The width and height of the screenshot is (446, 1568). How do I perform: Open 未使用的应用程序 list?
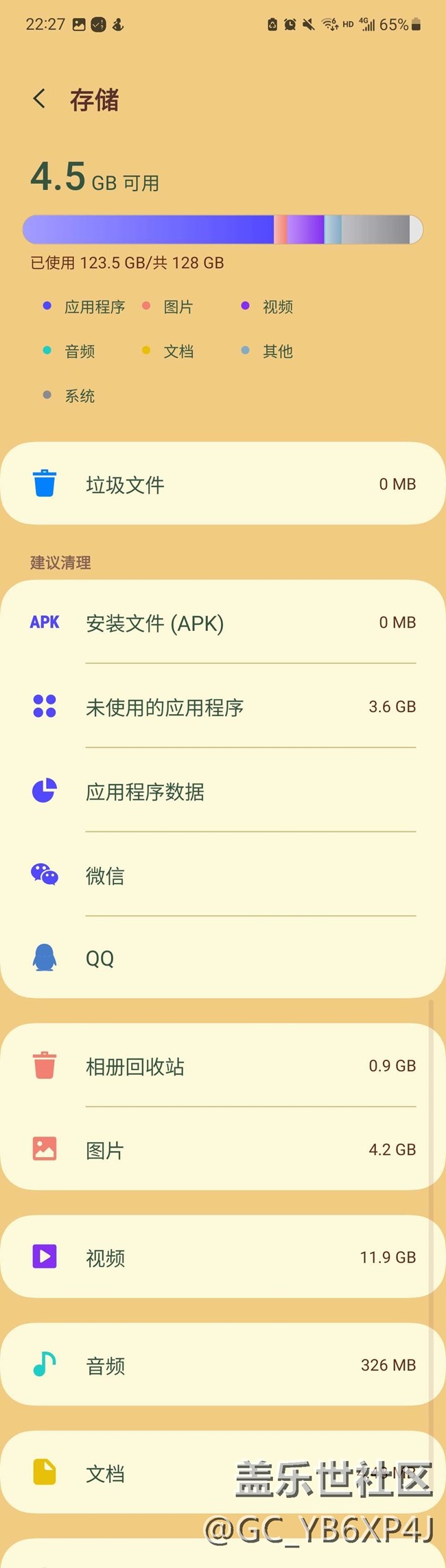(223, 706)
